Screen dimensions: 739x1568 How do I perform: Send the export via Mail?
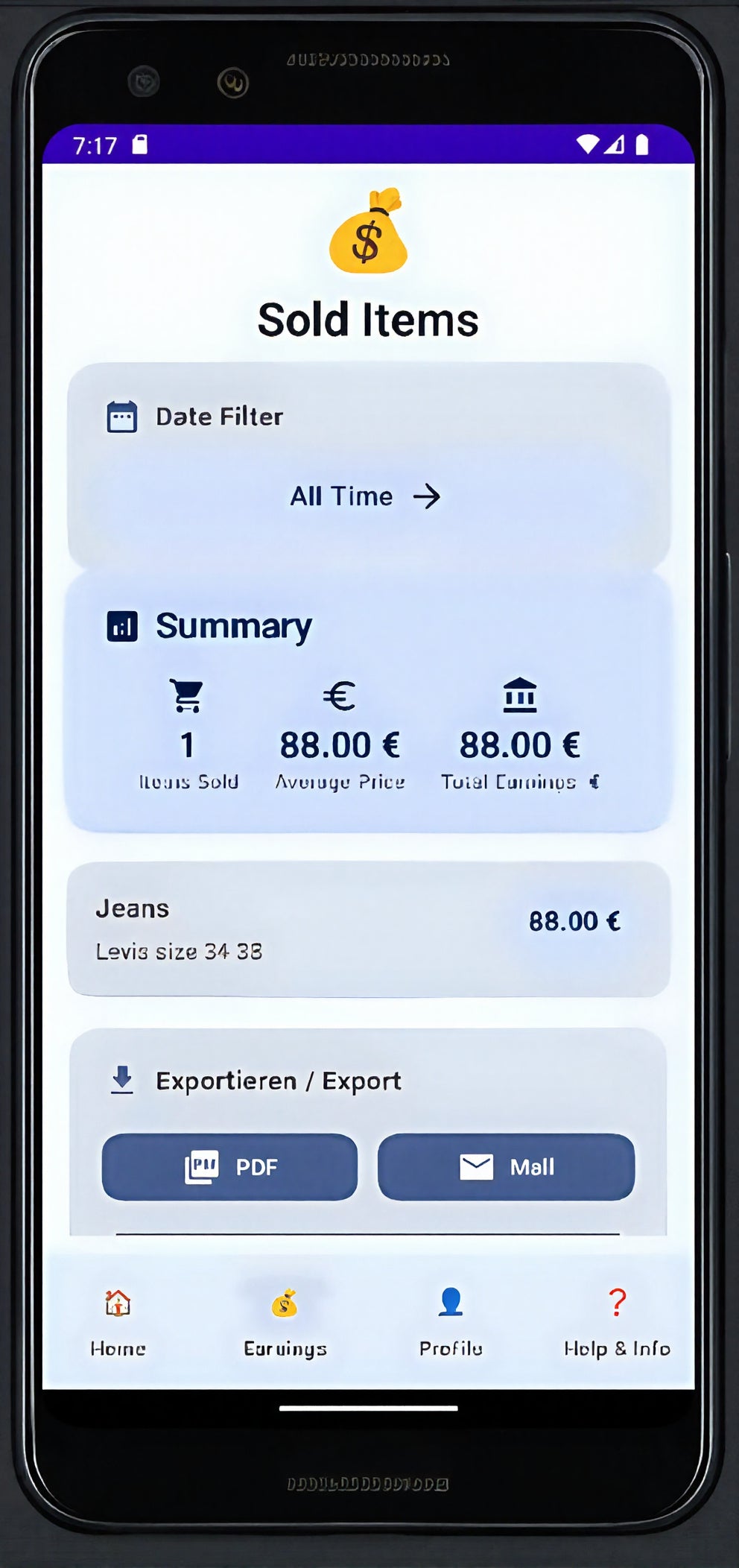506,1166
